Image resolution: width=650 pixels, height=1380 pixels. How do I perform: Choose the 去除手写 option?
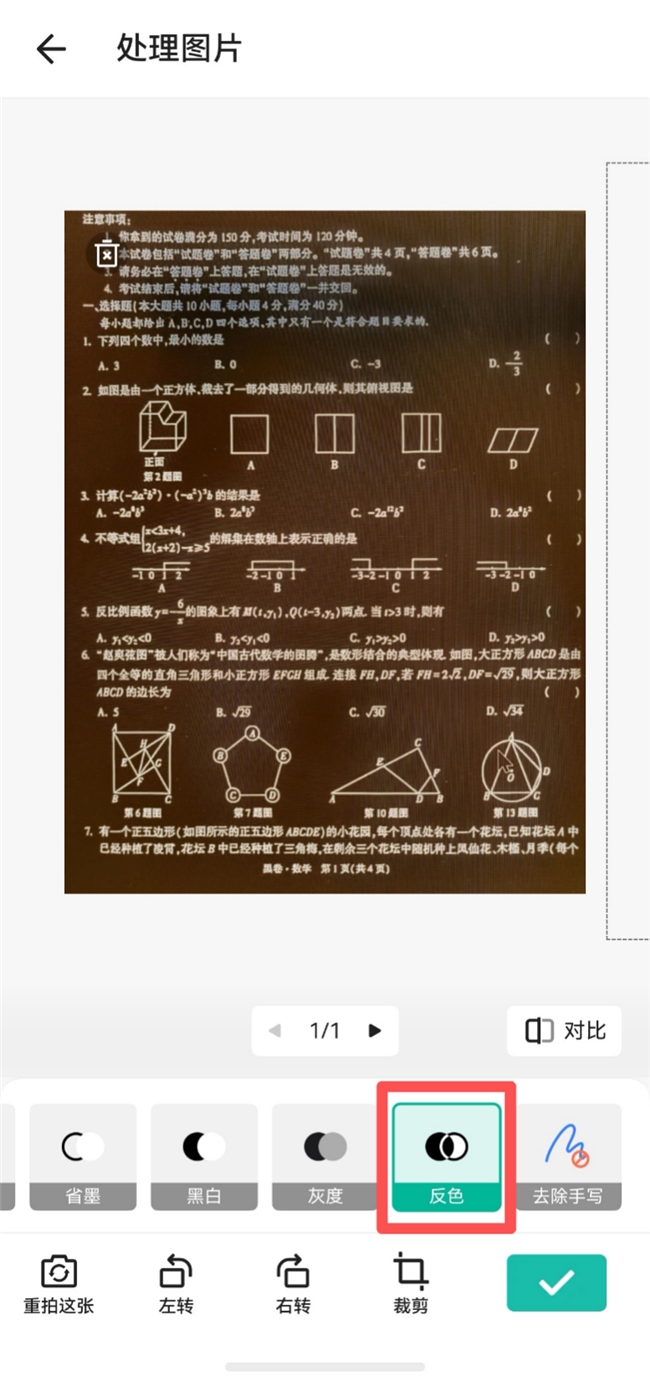(x=568, y=1157)
